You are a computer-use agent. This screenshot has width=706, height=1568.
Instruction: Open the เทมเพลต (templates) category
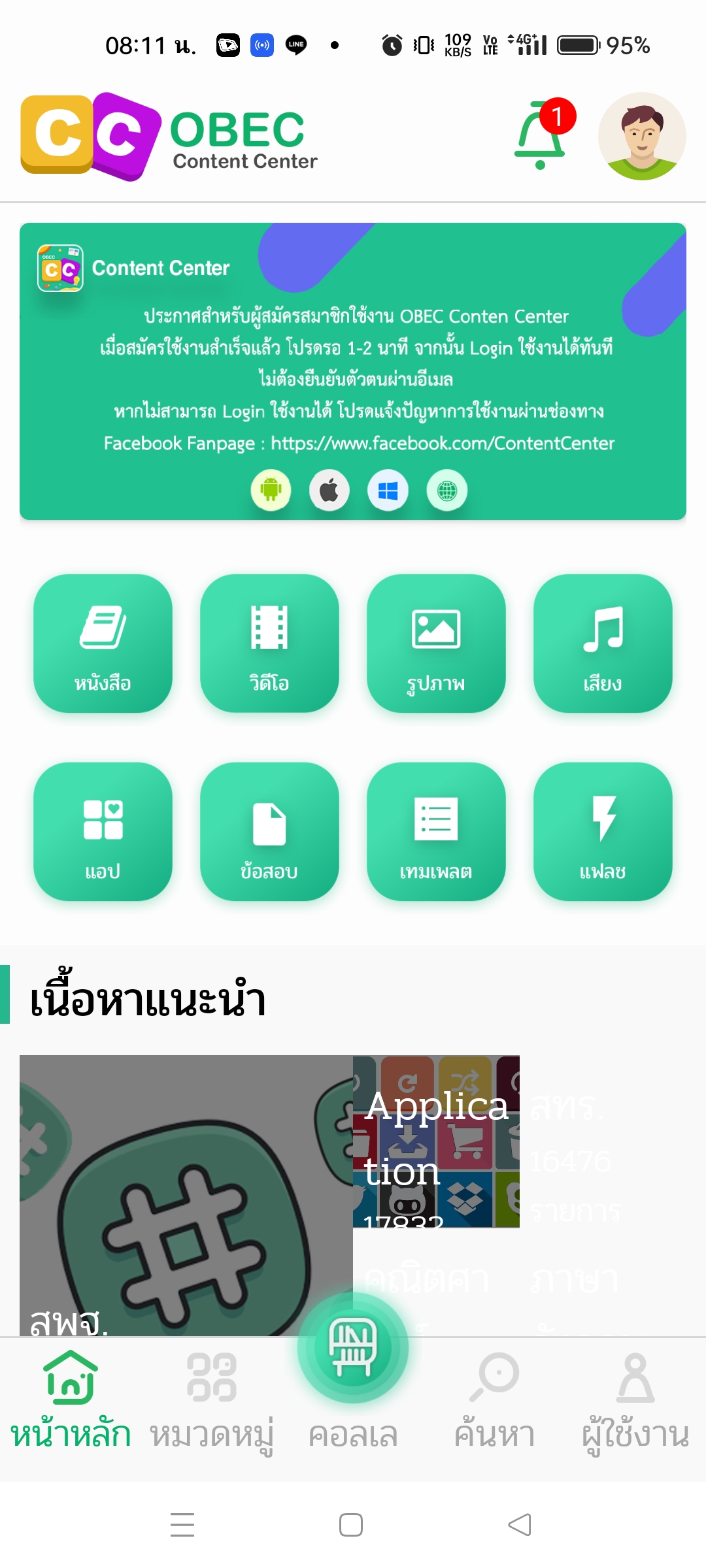[436, 832]
